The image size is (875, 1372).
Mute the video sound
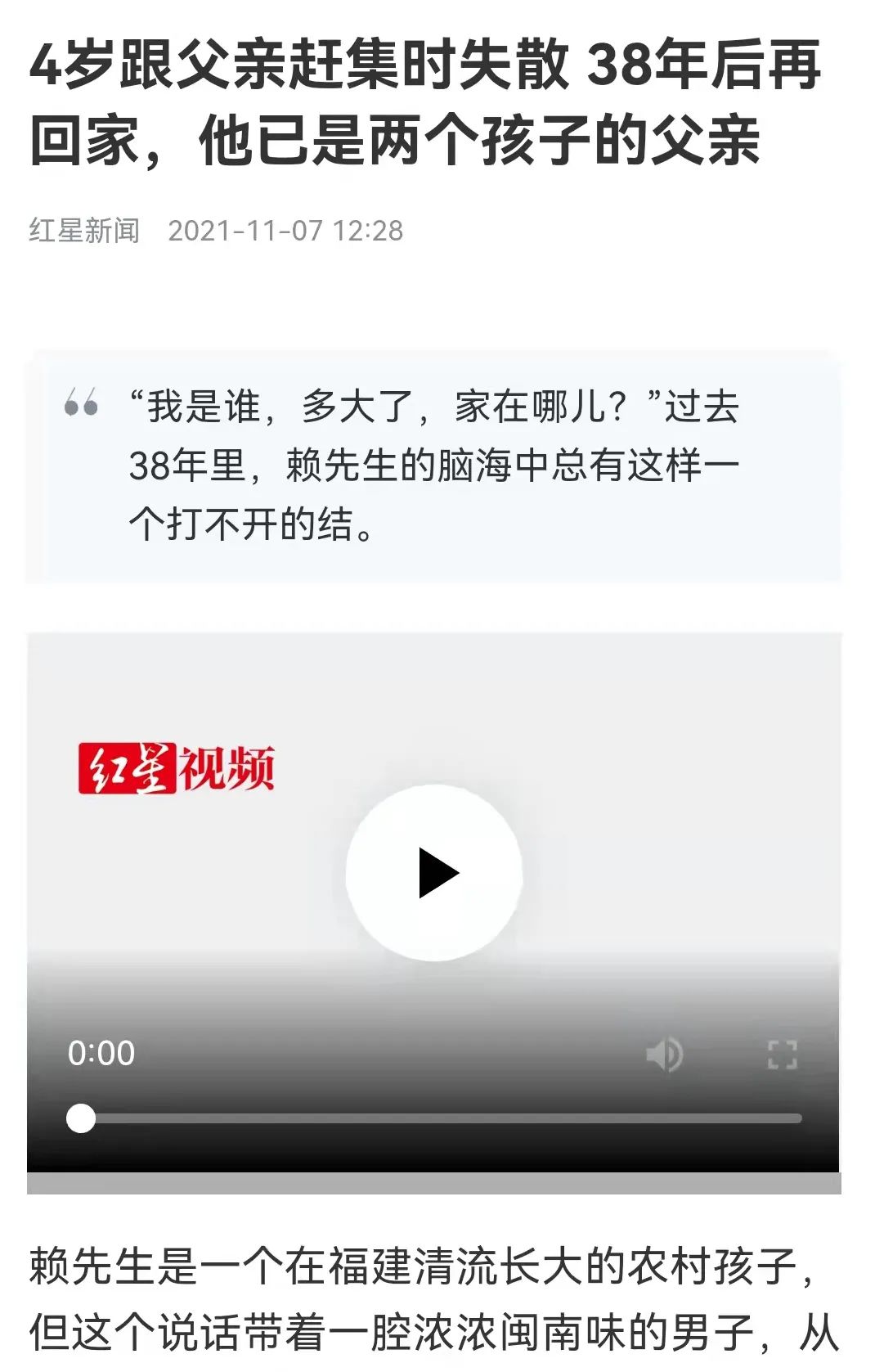(x=664, y=1055)
